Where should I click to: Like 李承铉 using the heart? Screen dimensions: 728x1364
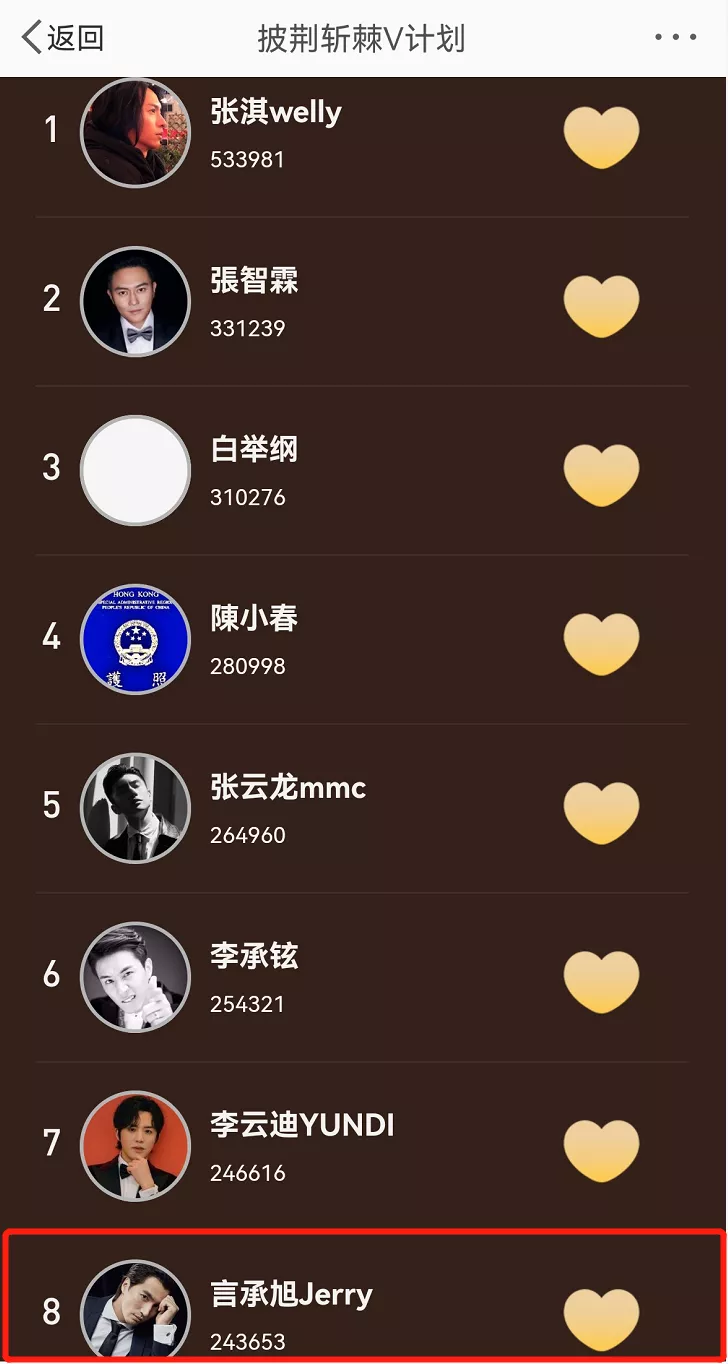coord(601,982)
